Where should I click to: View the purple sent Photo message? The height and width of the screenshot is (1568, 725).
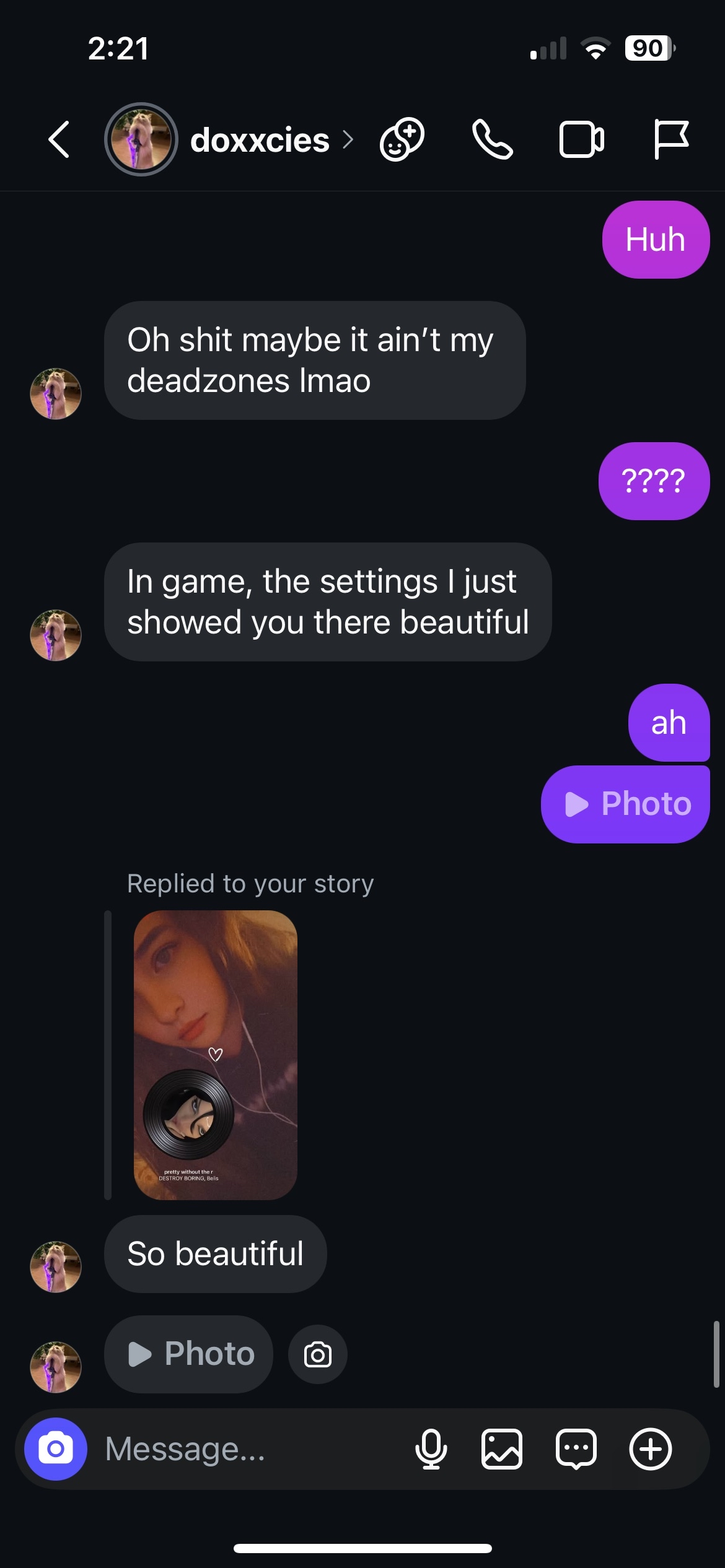click(x=626, y=804)
